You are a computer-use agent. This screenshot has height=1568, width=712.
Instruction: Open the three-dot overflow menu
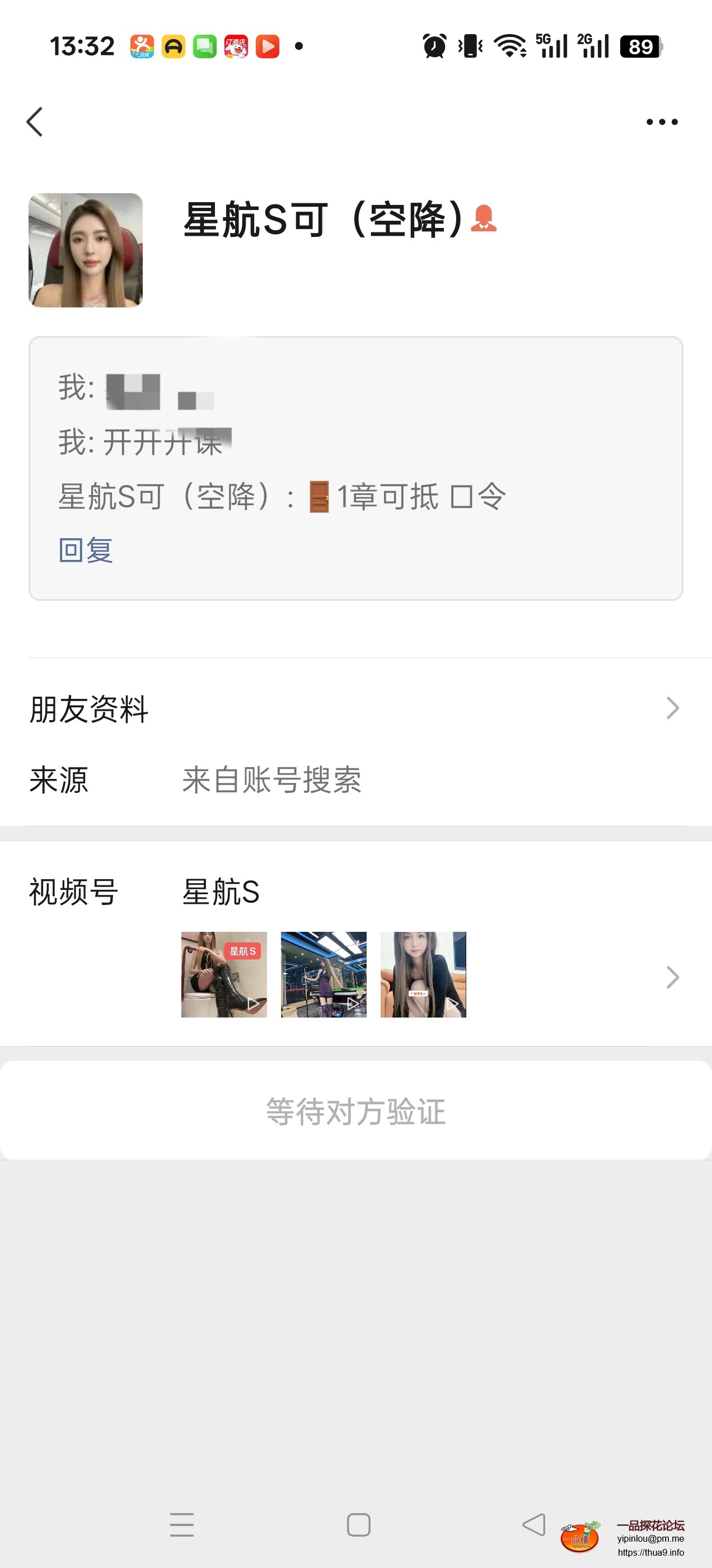(x=662, y=122)
